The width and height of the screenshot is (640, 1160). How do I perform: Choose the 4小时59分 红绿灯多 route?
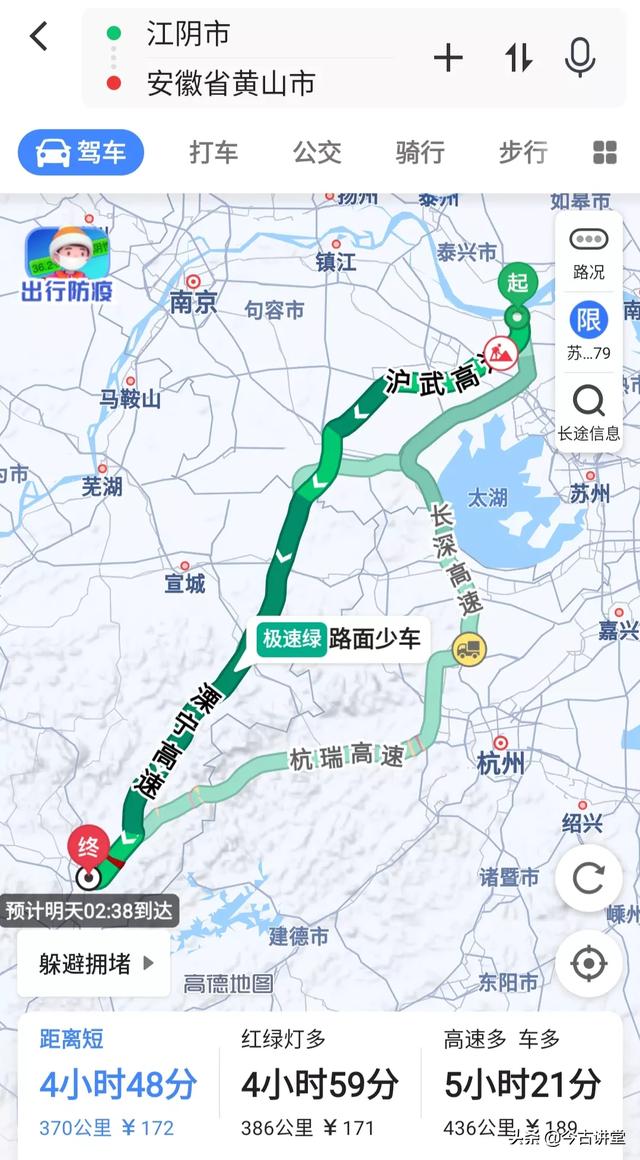click(x=320, y=1083)
